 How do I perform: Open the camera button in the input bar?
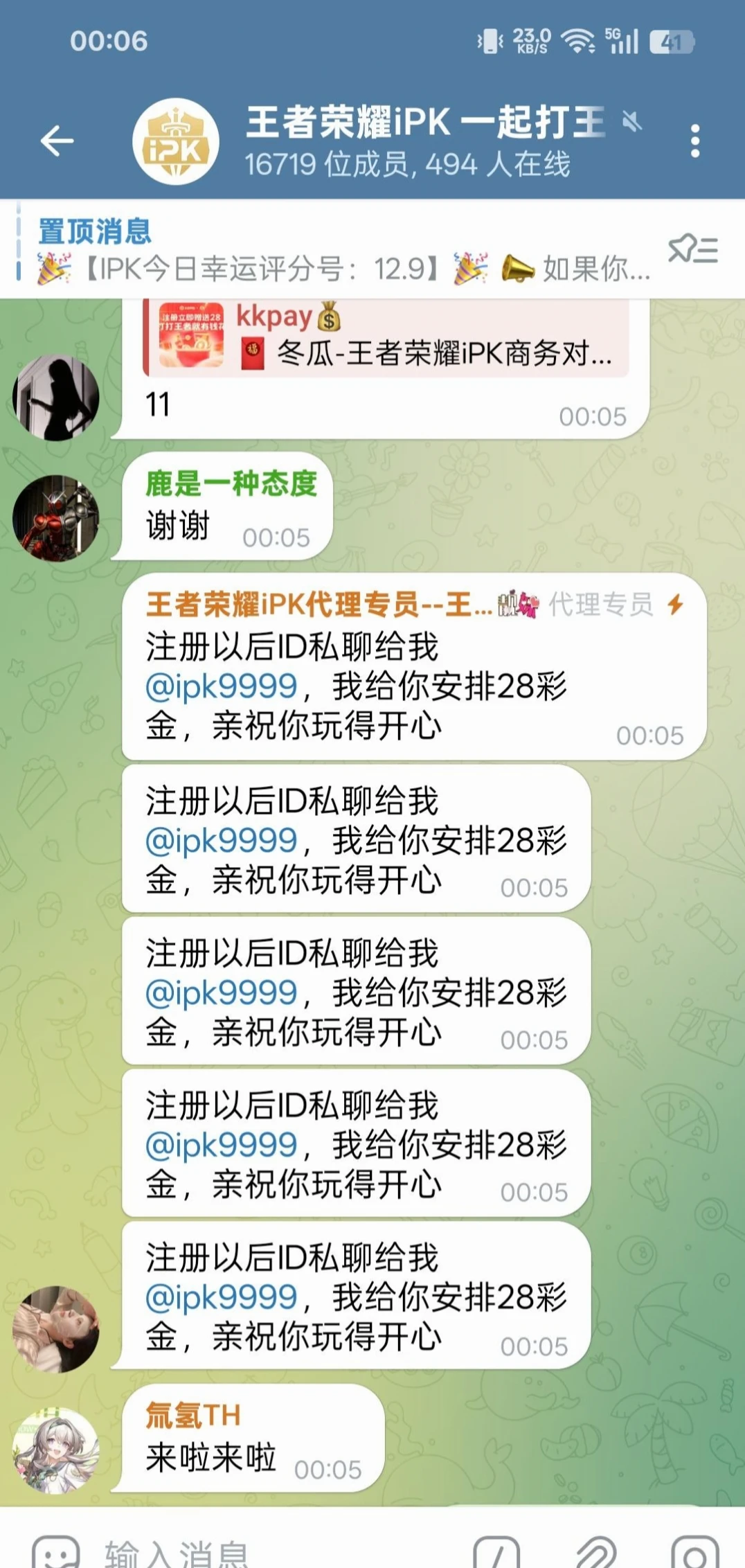695,1553
